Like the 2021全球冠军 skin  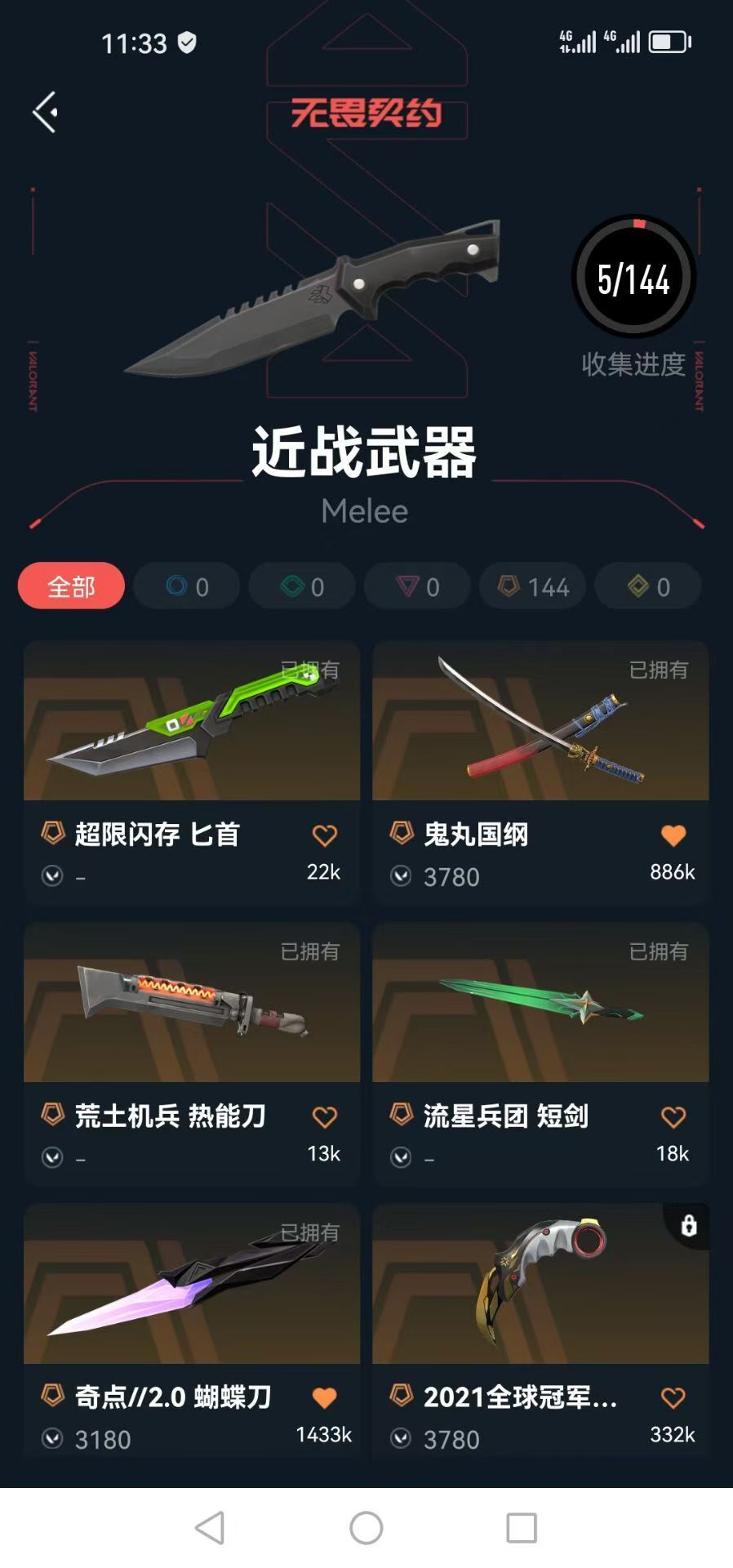[673, 1398]
